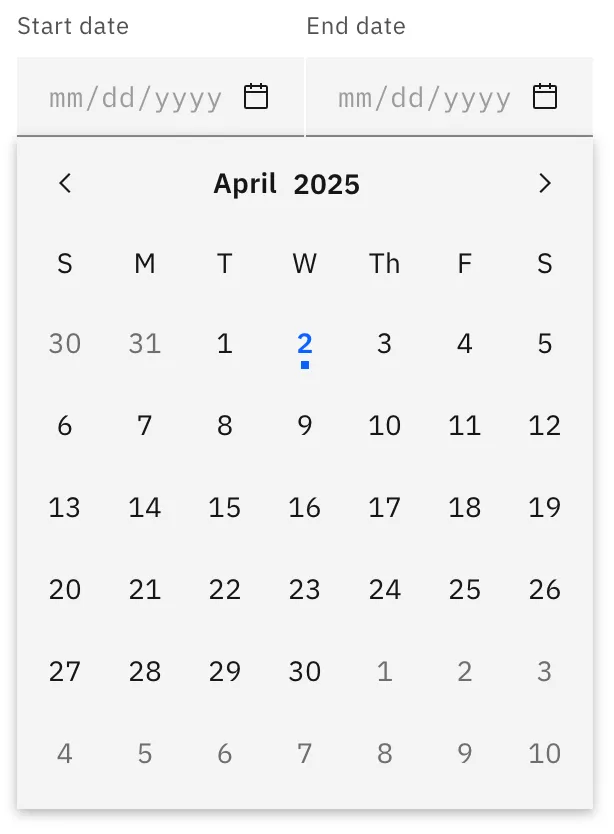Go to the previous month
Viewport: 614px width, 834px height.
coord(65,183)
